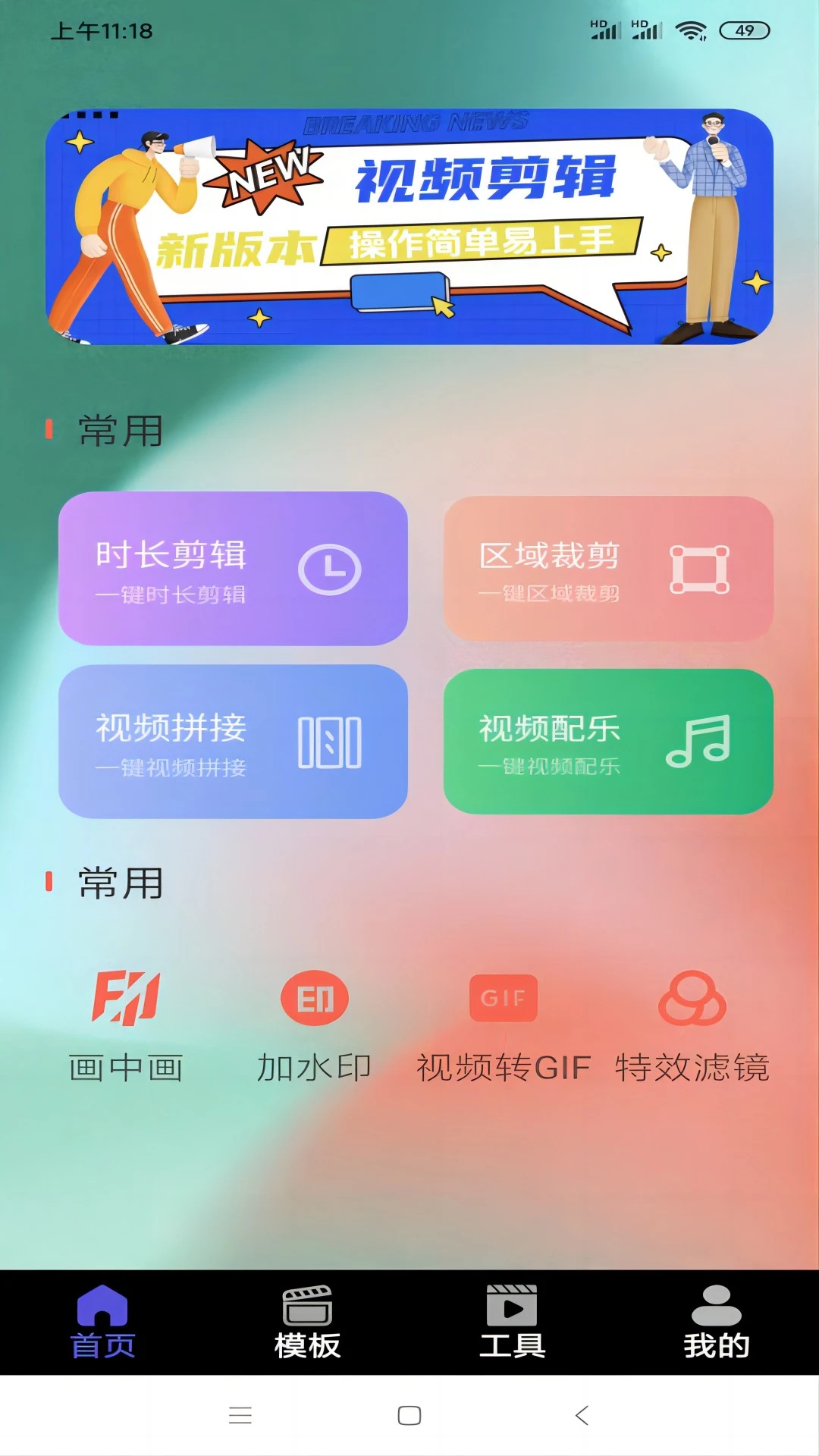
Task: Select the 区域裁剪 card
Action: click(608, 569)
